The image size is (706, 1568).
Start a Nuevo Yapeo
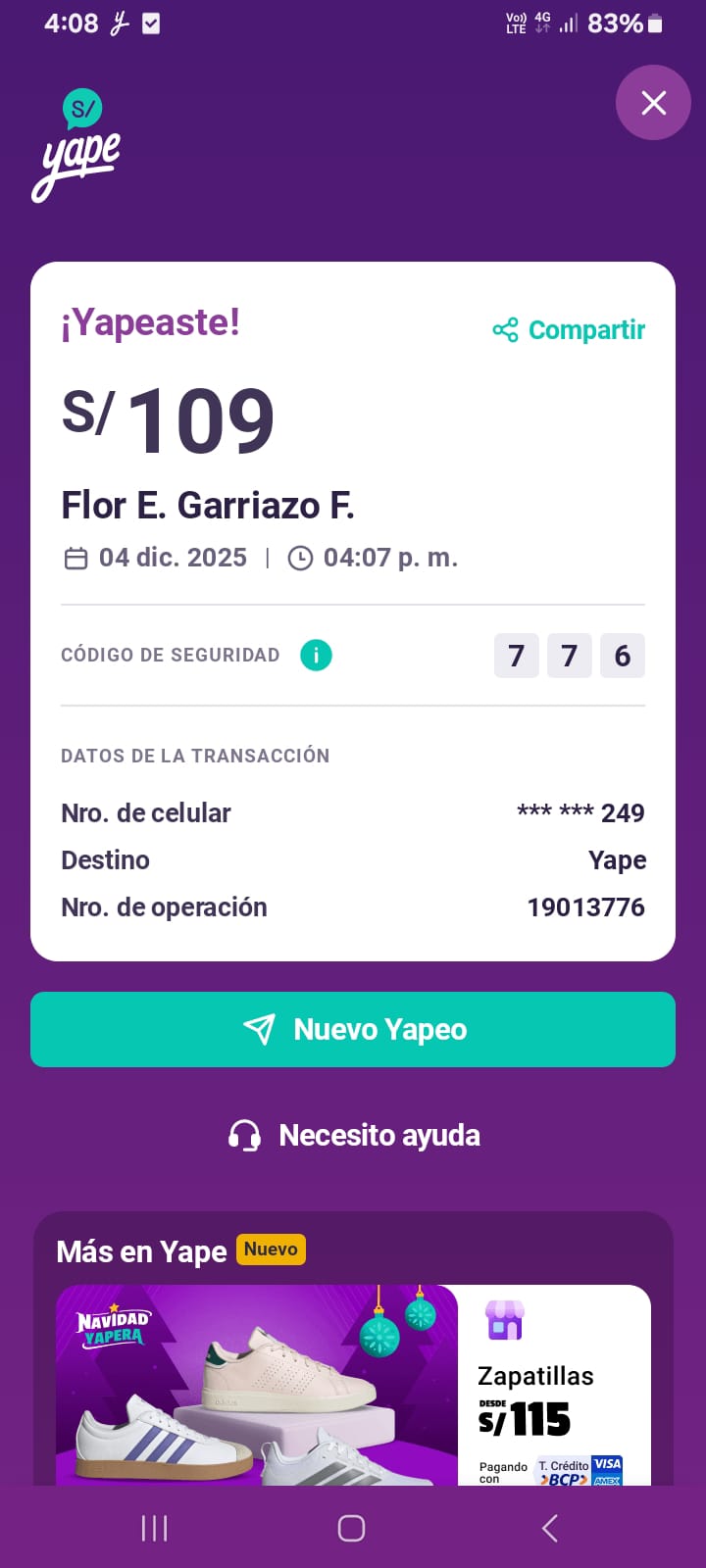[353, 1029]
